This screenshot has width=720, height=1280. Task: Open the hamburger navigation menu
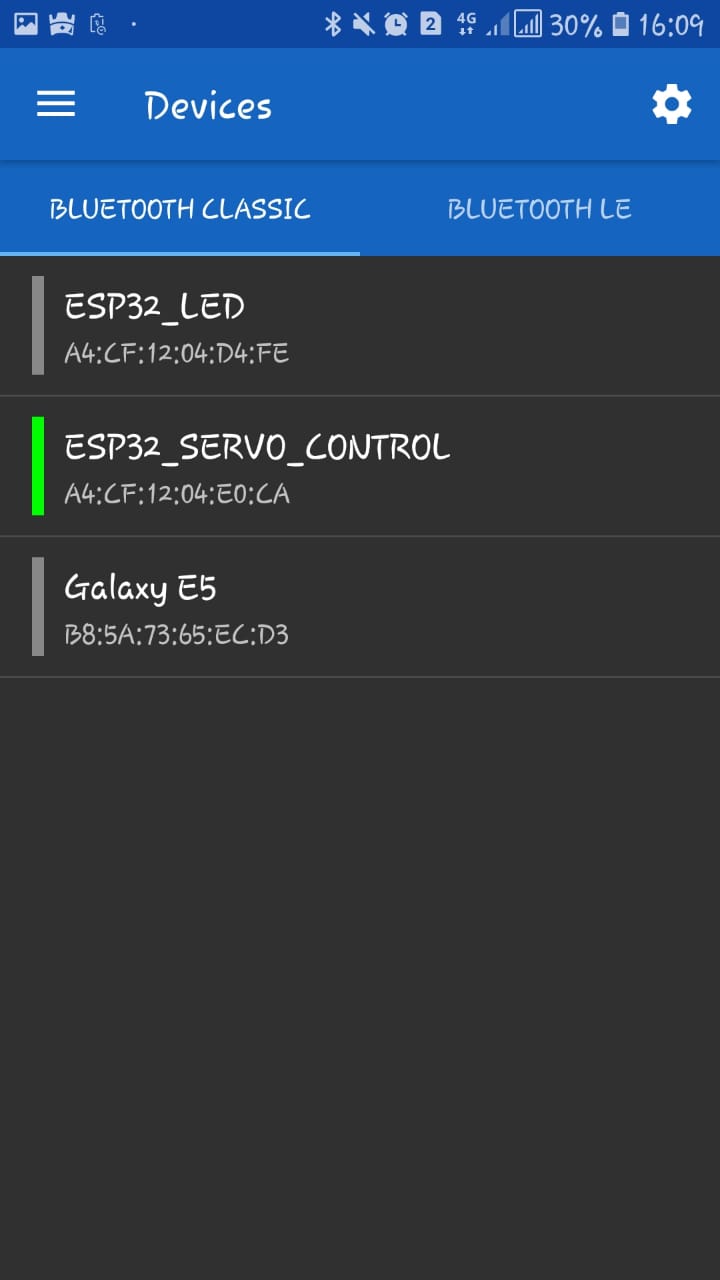click(56, 104)
